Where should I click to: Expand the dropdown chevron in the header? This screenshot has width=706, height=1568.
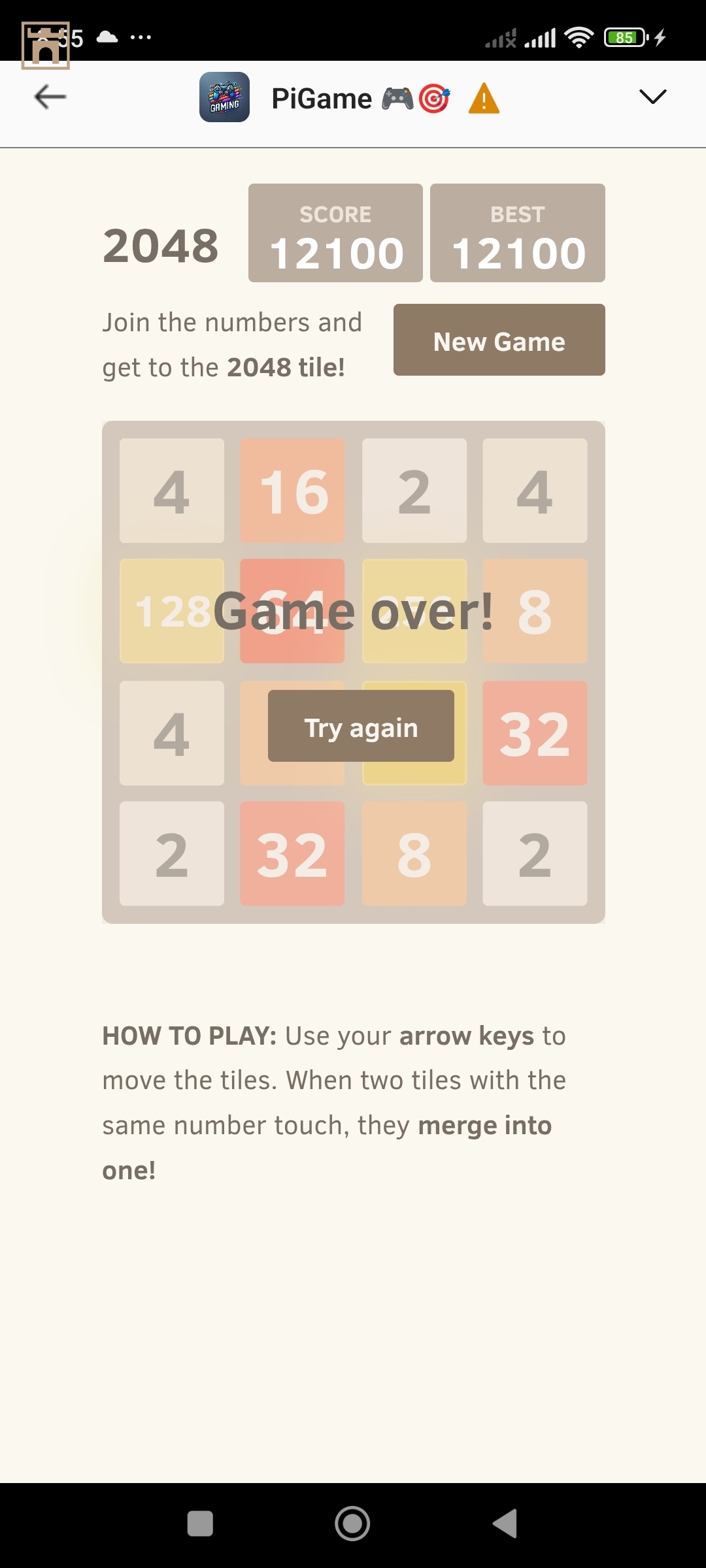[x=652, y=97]
